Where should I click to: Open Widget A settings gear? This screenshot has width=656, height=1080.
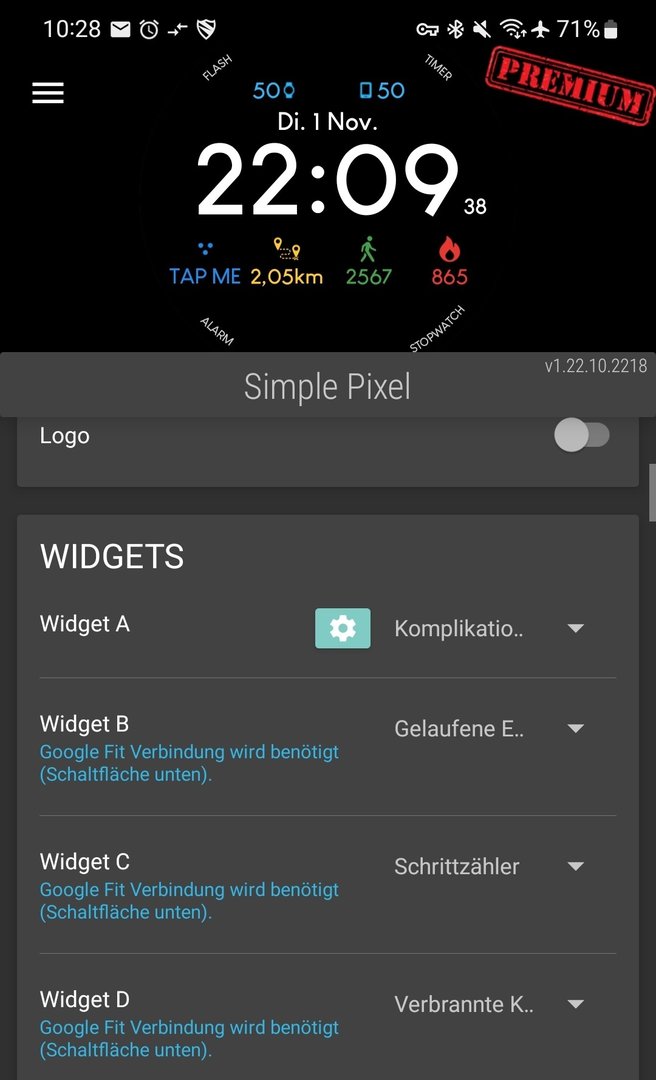pyautogui.click(x=343, y=628)
